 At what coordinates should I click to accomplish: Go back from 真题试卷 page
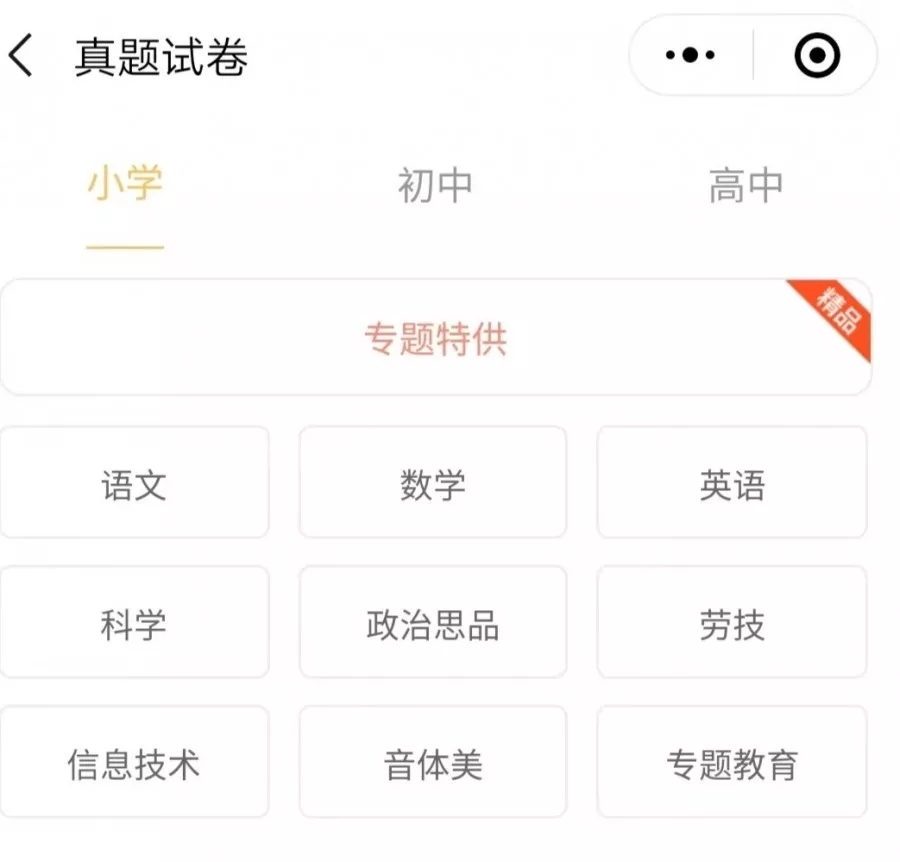[22, 56]
